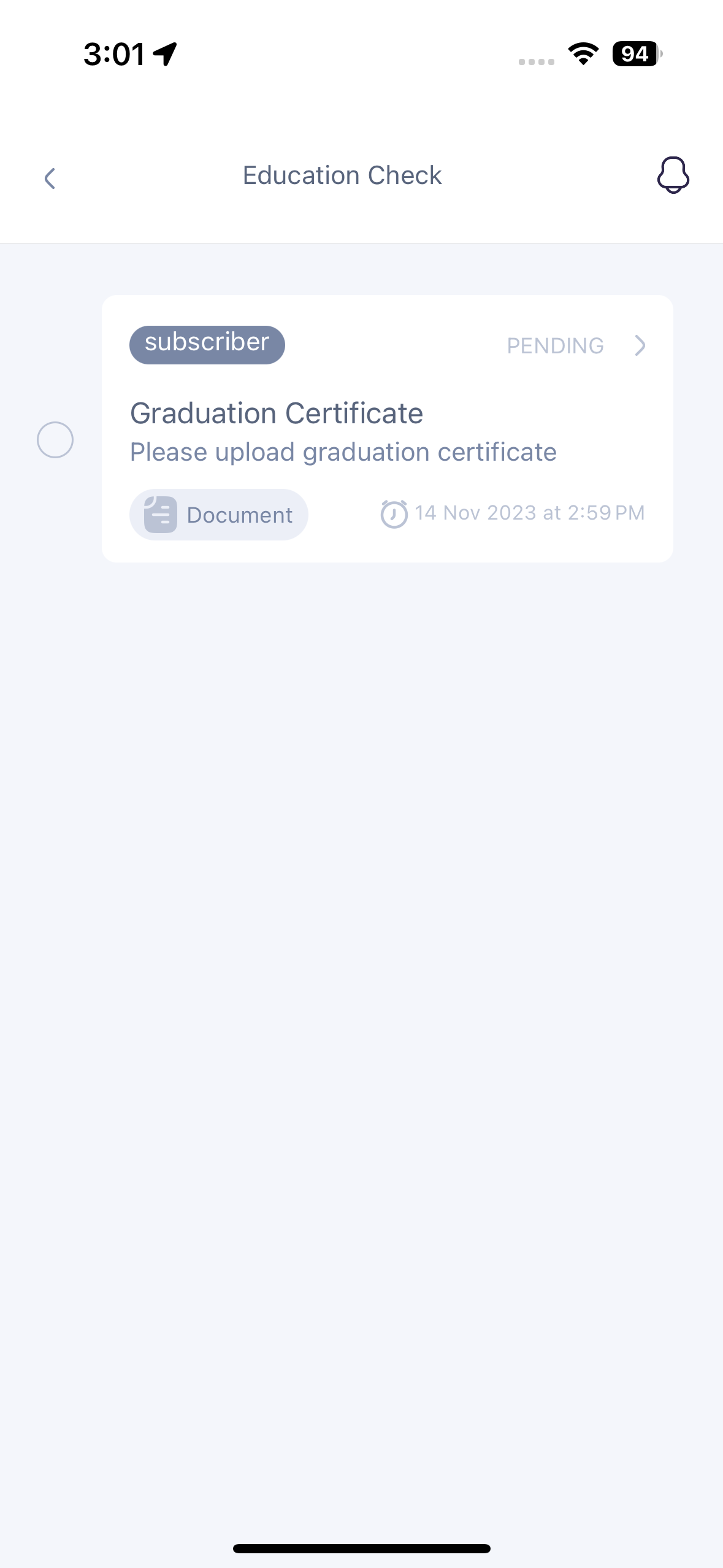Click the alarm clock icon beside the date
Viewport: 723px width, 1568px height.
pyautogui.click(x=393, y=514)
